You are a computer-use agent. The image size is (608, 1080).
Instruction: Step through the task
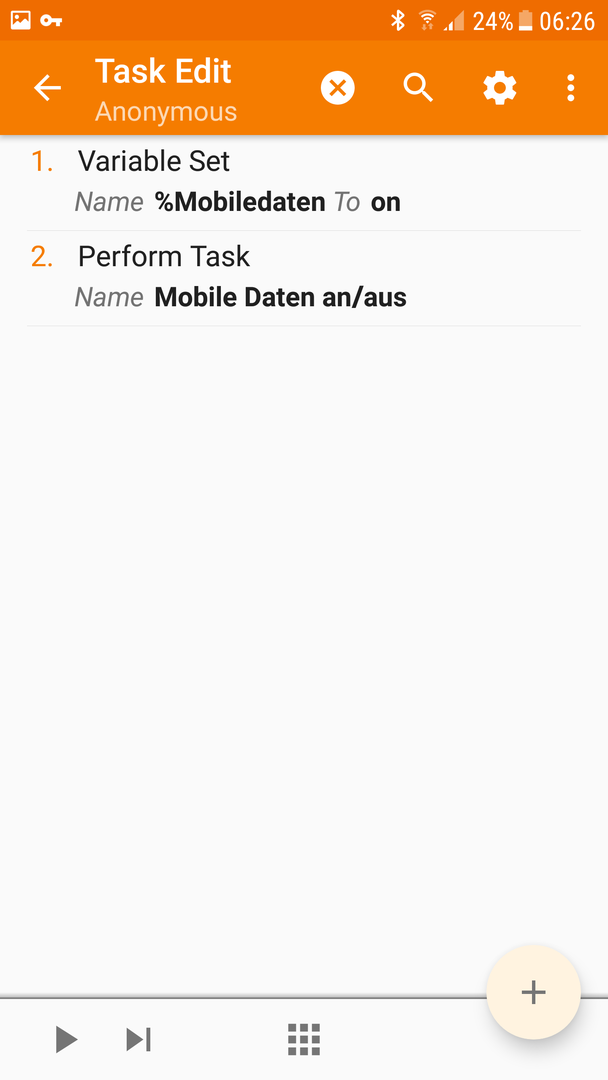pos(138,1039)
